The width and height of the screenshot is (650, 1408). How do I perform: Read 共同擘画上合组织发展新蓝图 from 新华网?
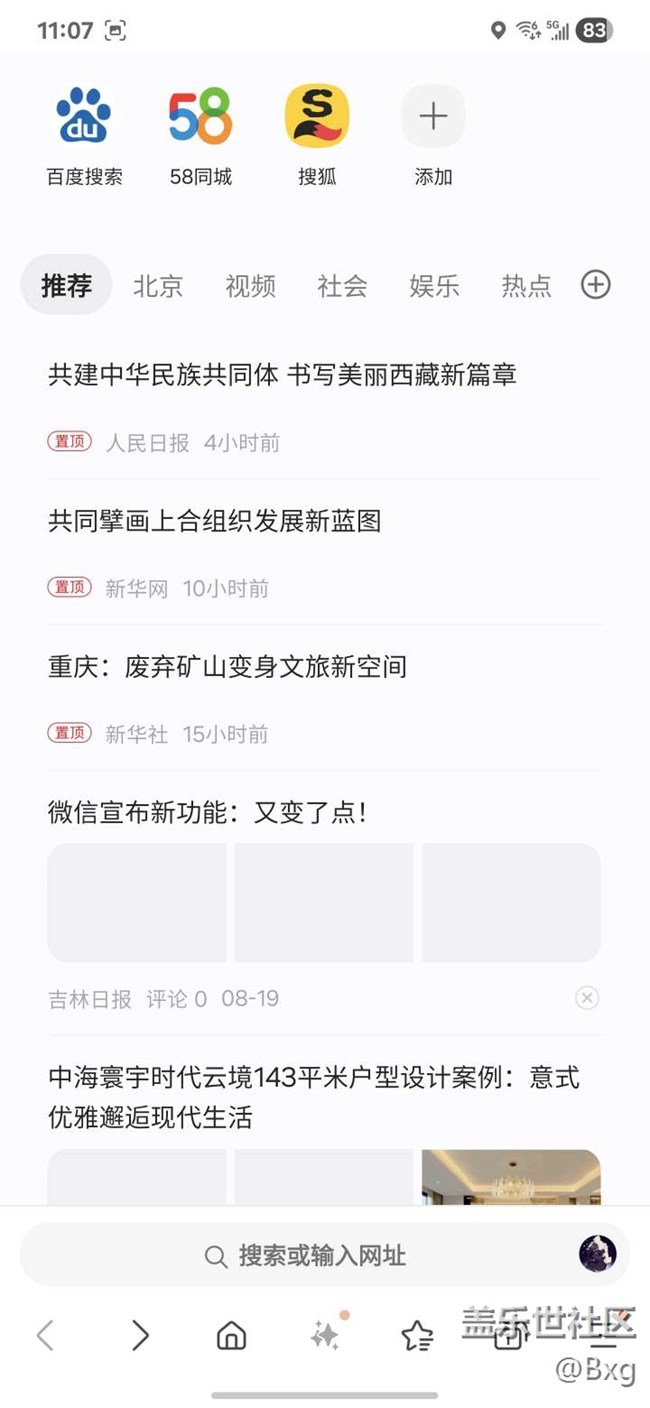point(214,521)
